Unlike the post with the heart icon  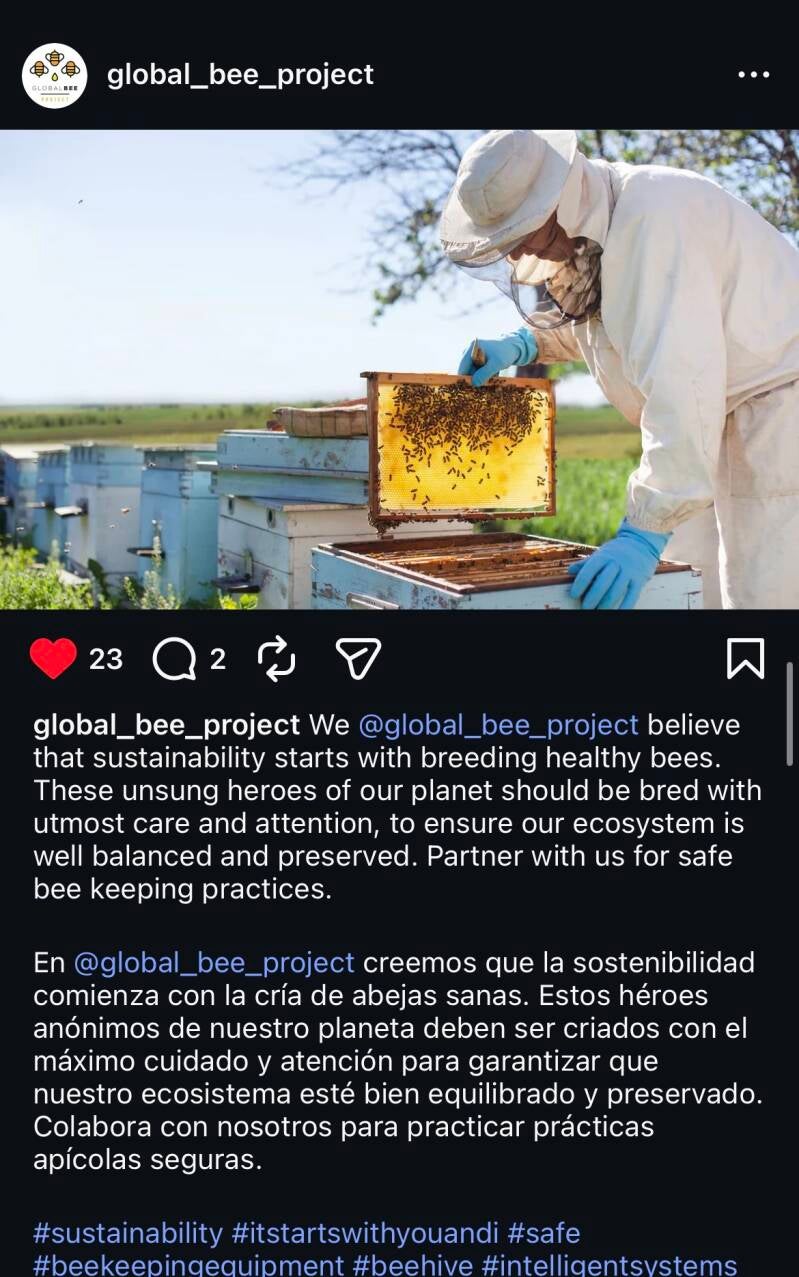click(x=53, y=659)
